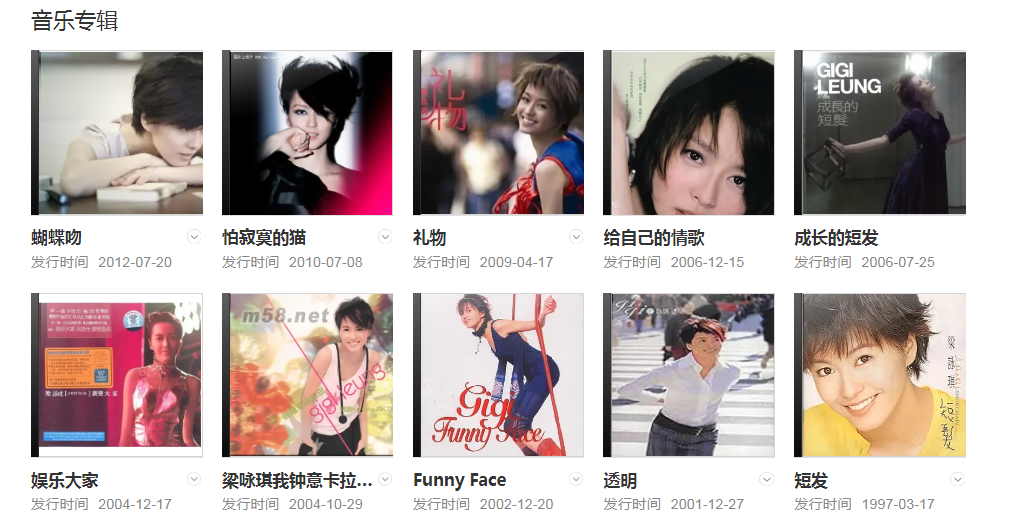
Task: Expand the arrow next to 短发
Action: 957,479
